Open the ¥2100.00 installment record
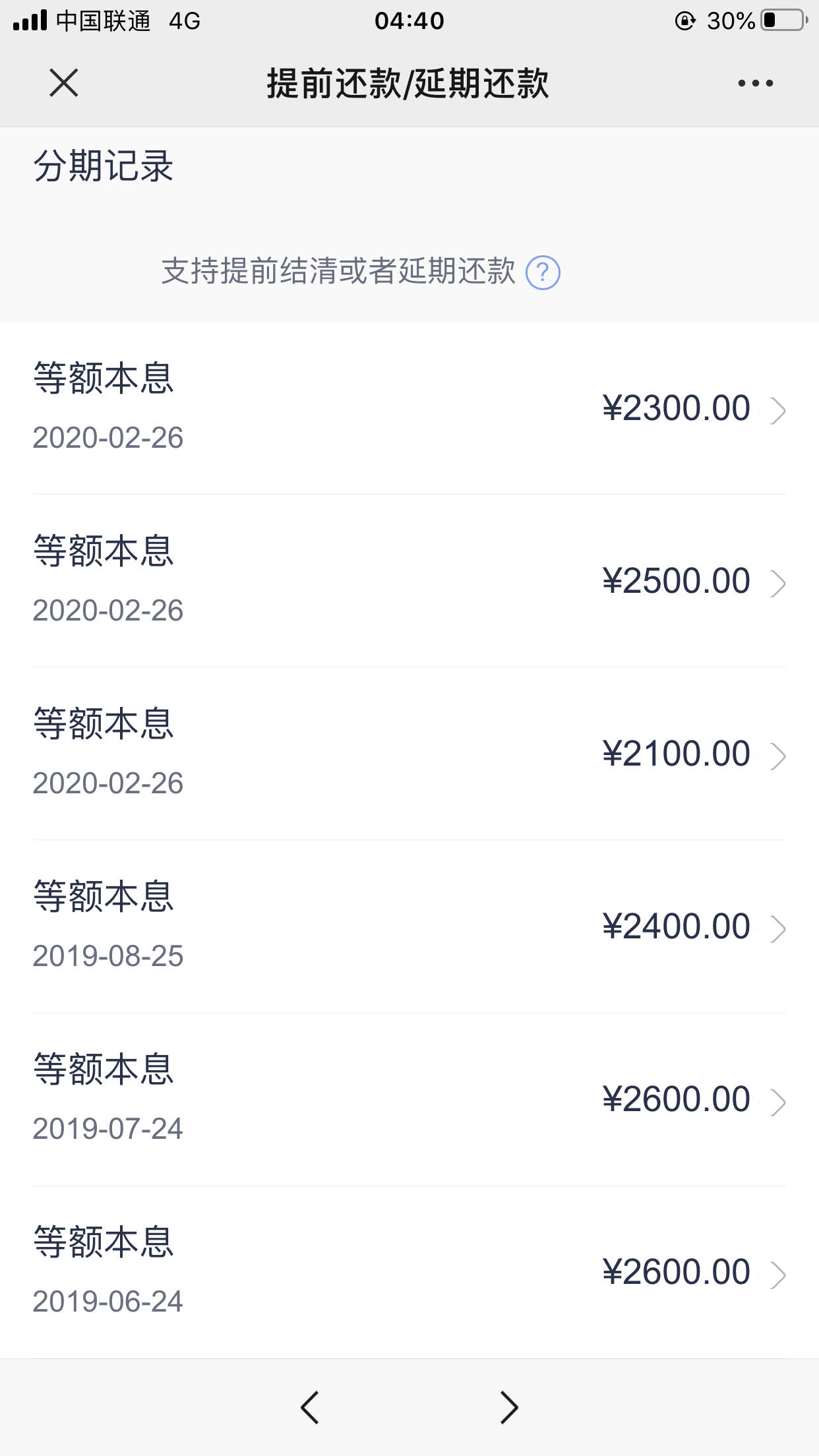This screenshot has height=1456, width=819. 409,754
